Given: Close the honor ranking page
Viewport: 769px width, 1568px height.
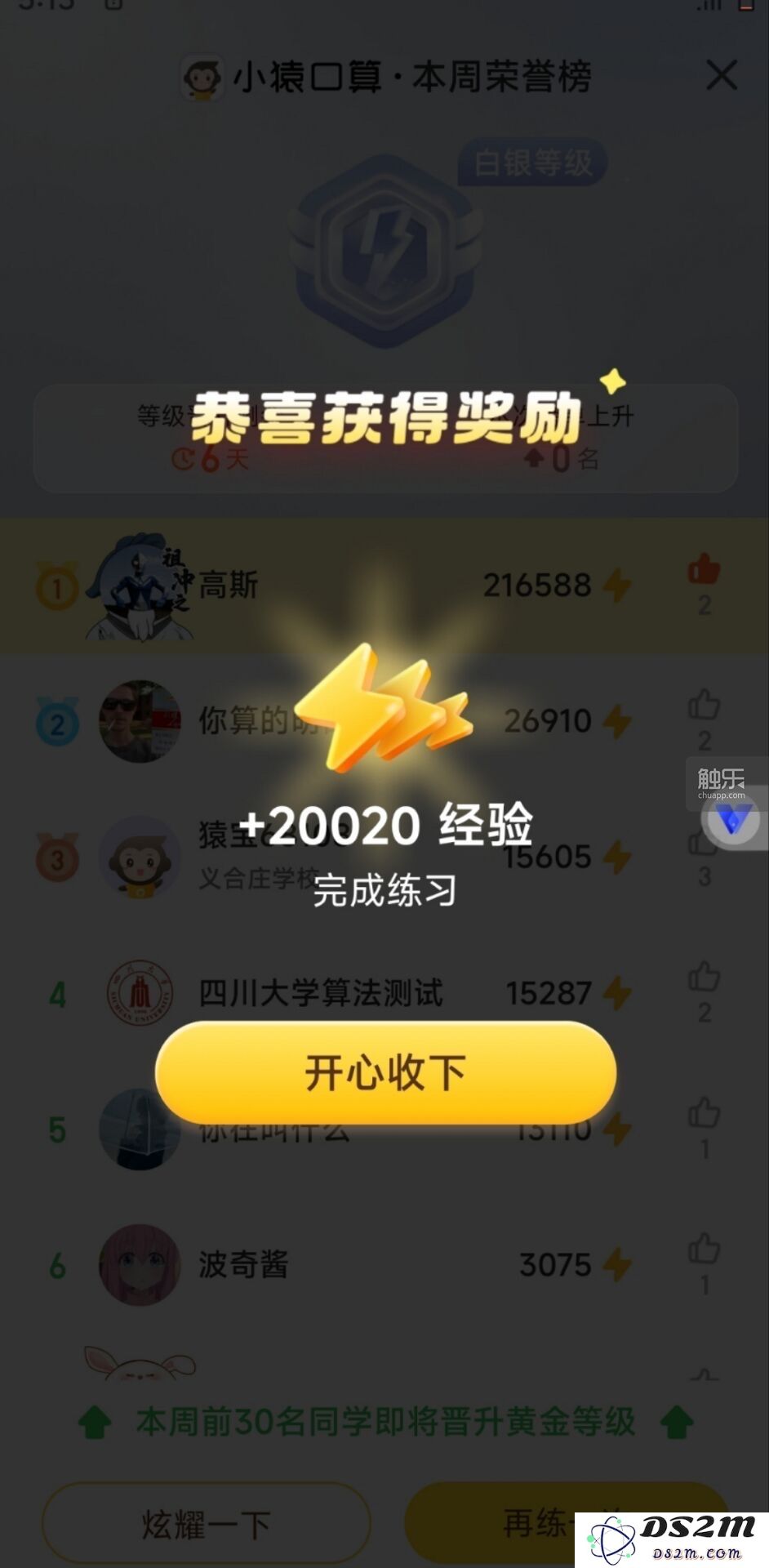Looking at the screenshot, I should tap(722, 75).
